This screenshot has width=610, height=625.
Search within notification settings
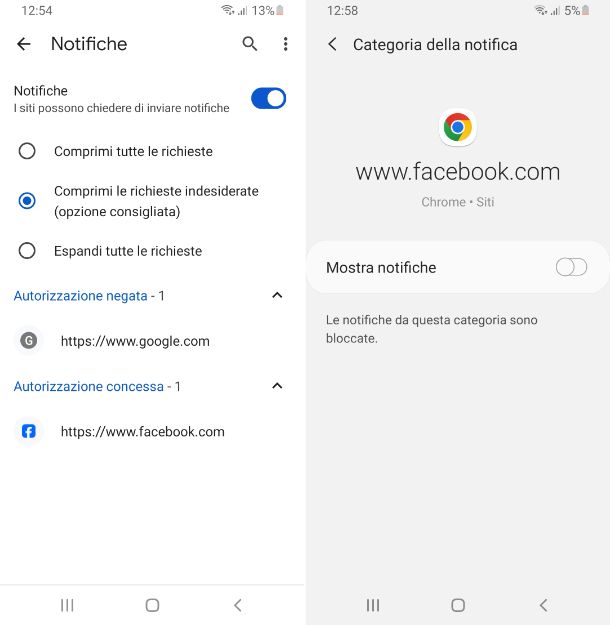click(x=250, y=44)
